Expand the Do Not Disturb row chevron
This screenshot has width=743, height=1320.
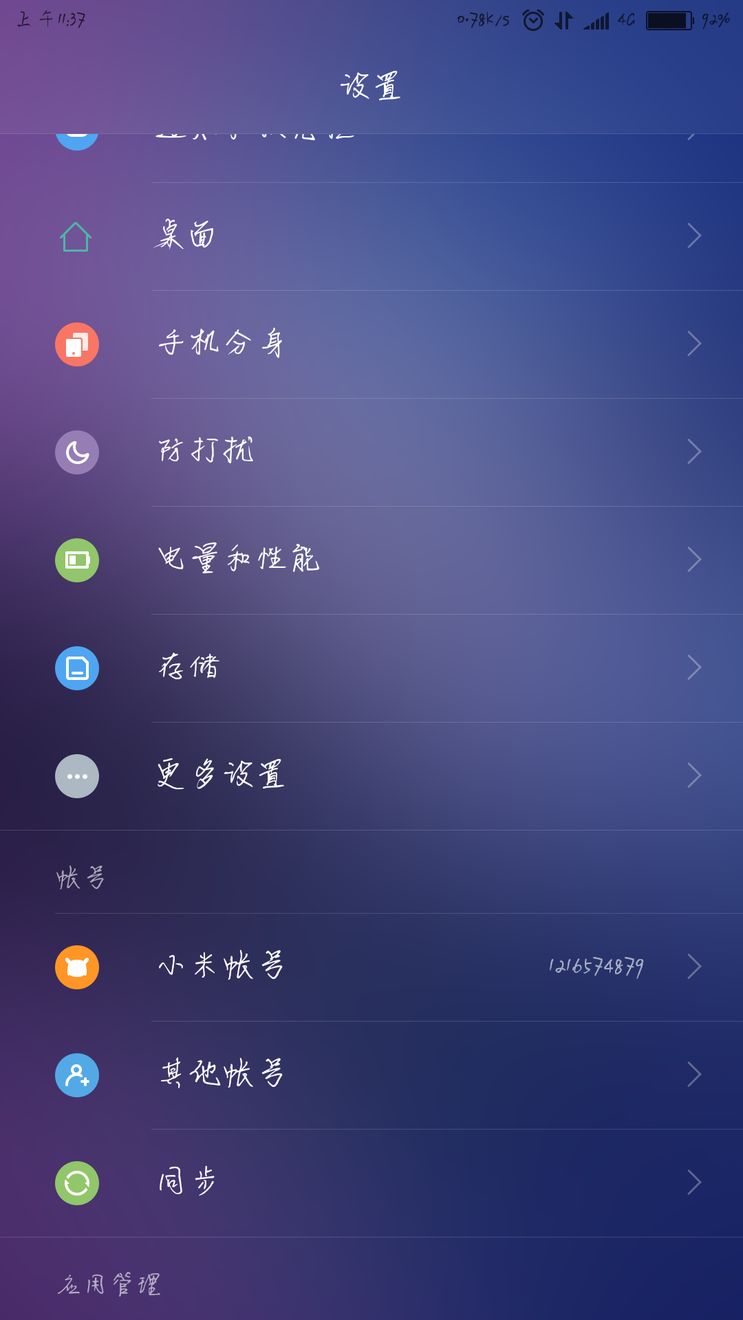[694, 452]
